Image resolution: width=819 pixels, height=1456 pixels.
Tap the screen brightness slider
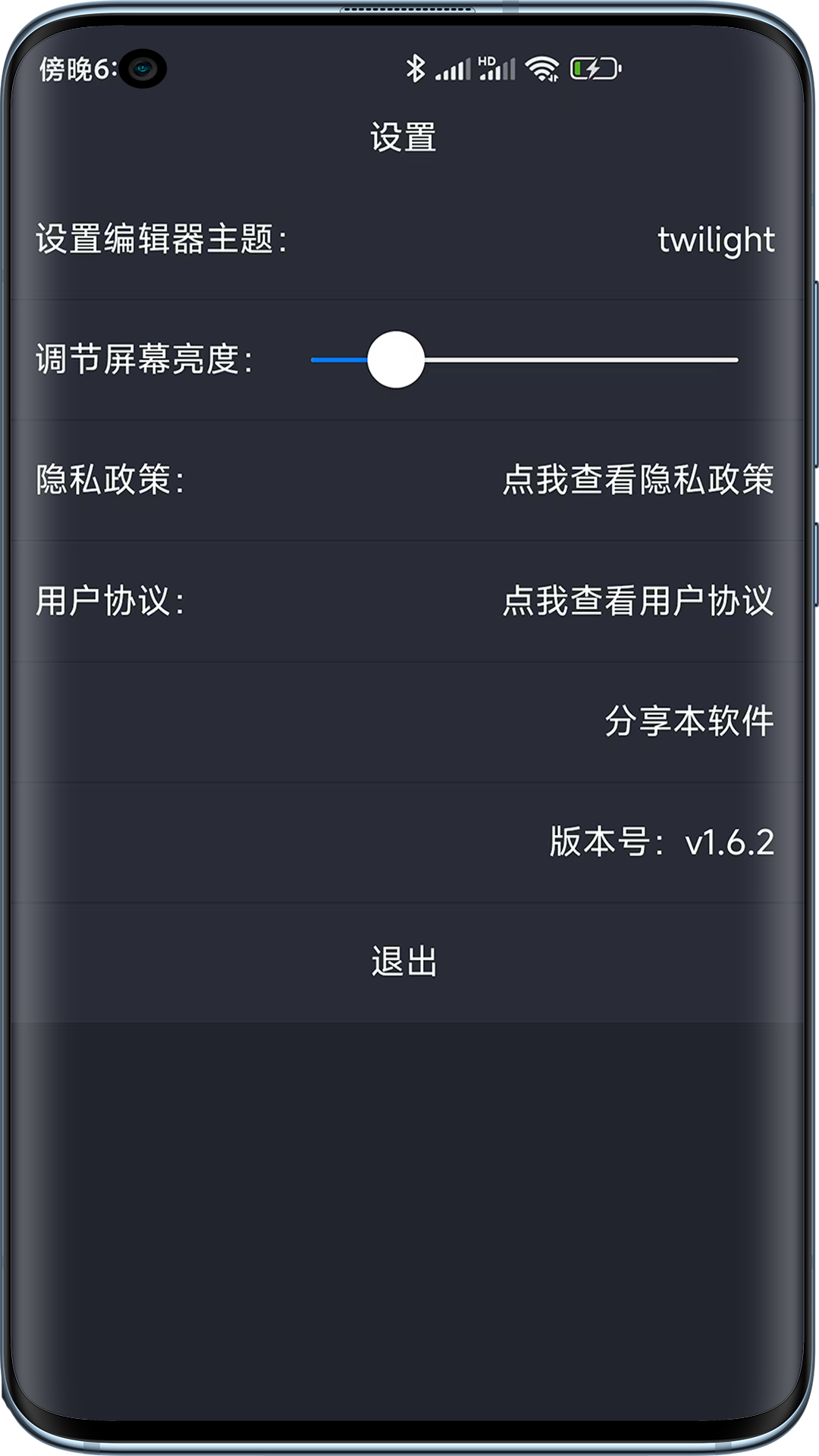pyautogui.click(x=524, y=359)
